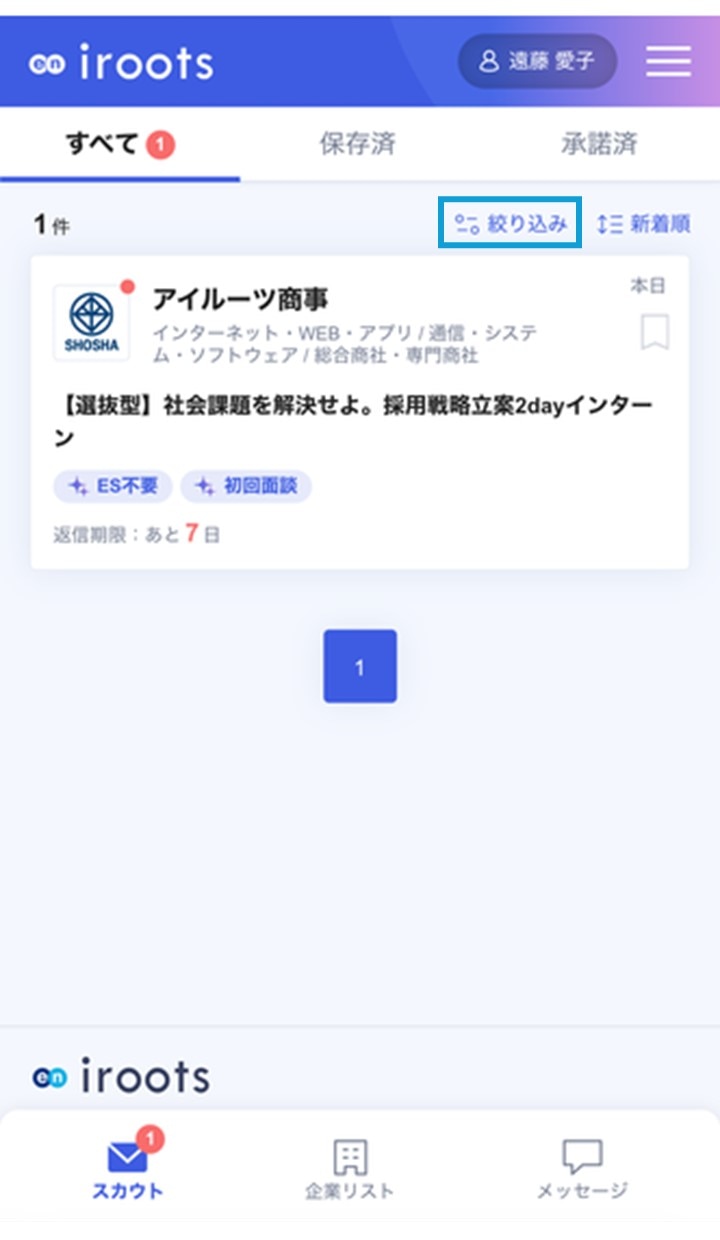Tap the iroots logo in the header
This screenshot has height=1240, width=720.
(x=121, y=64)
